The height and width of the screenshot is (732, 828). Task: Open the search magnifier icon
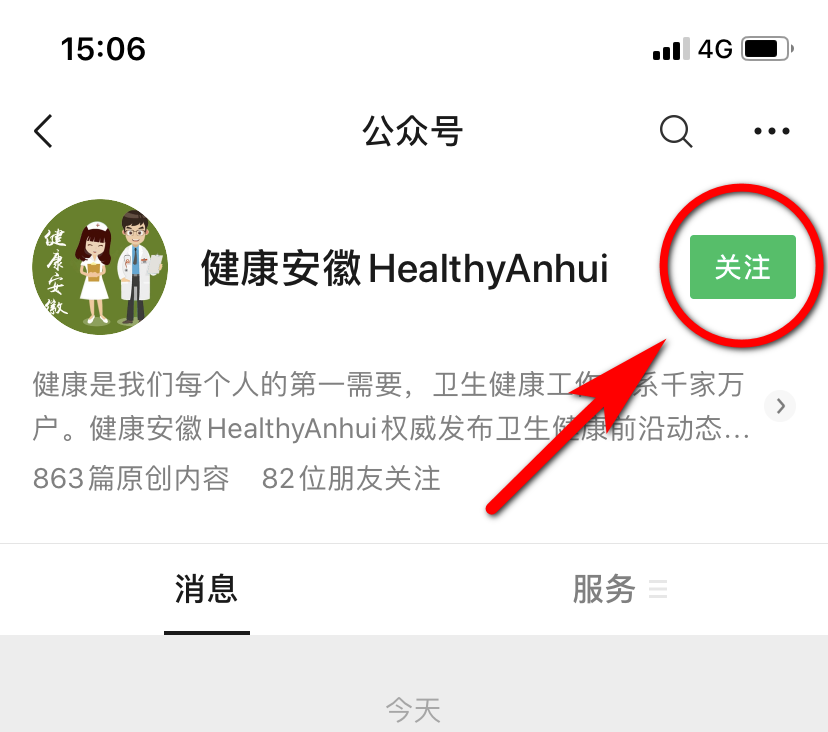click(x=676, y=131)
